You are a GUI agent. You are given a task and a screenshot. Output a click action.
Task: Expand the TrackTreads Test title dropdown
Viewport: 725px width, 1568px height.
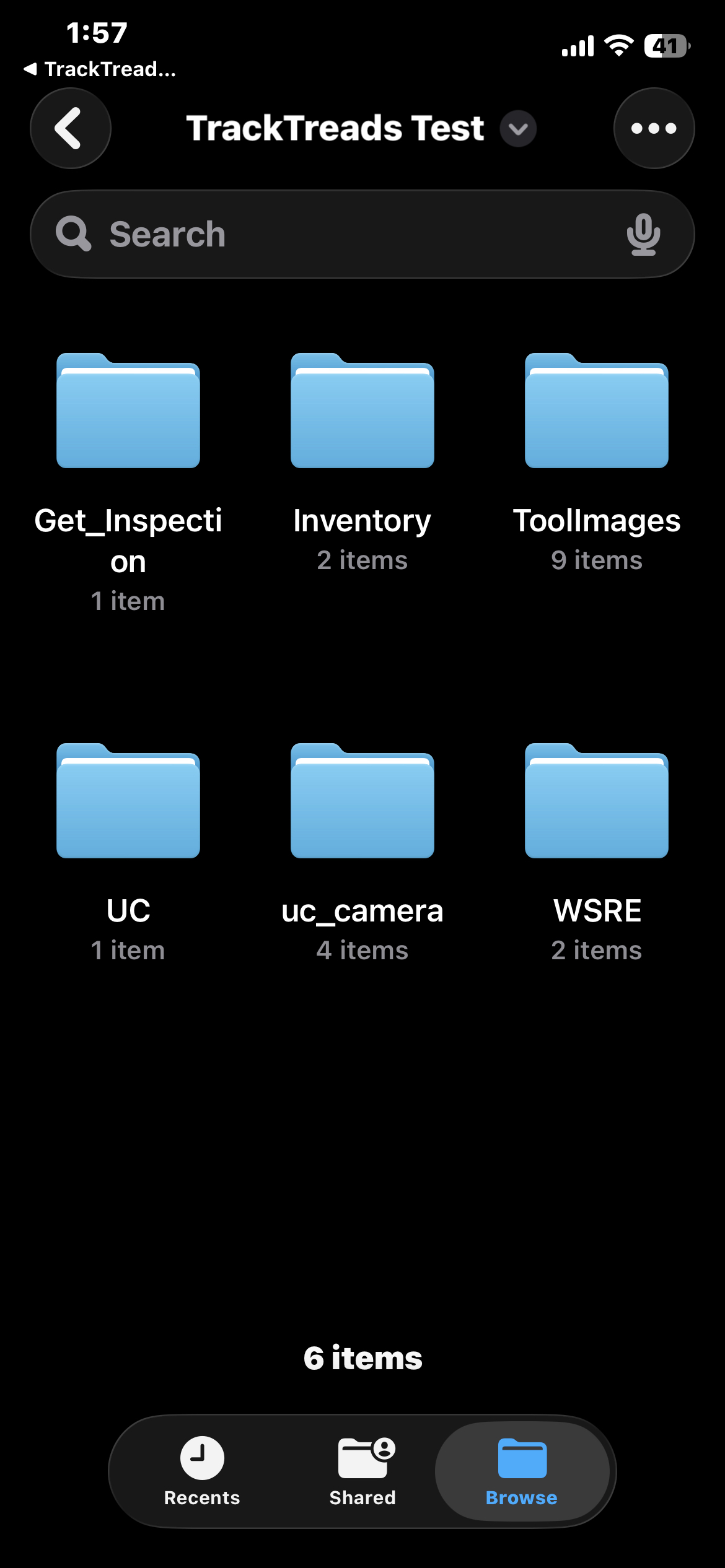click(x=518, y=129)
